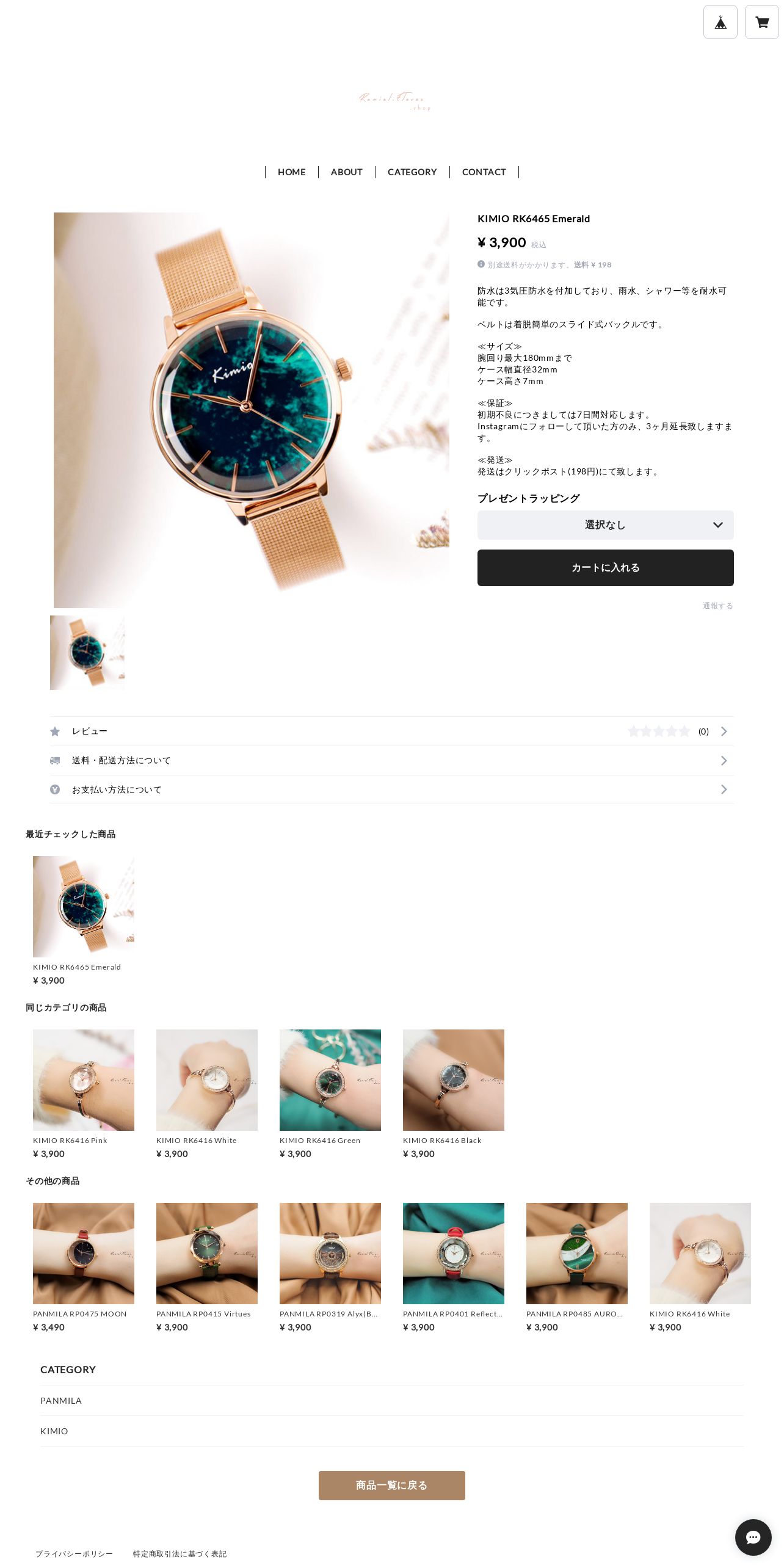This screenshot has height=1568, width=784.
Task: Open CATEGORY in the top menu
Action: (412, 172)
